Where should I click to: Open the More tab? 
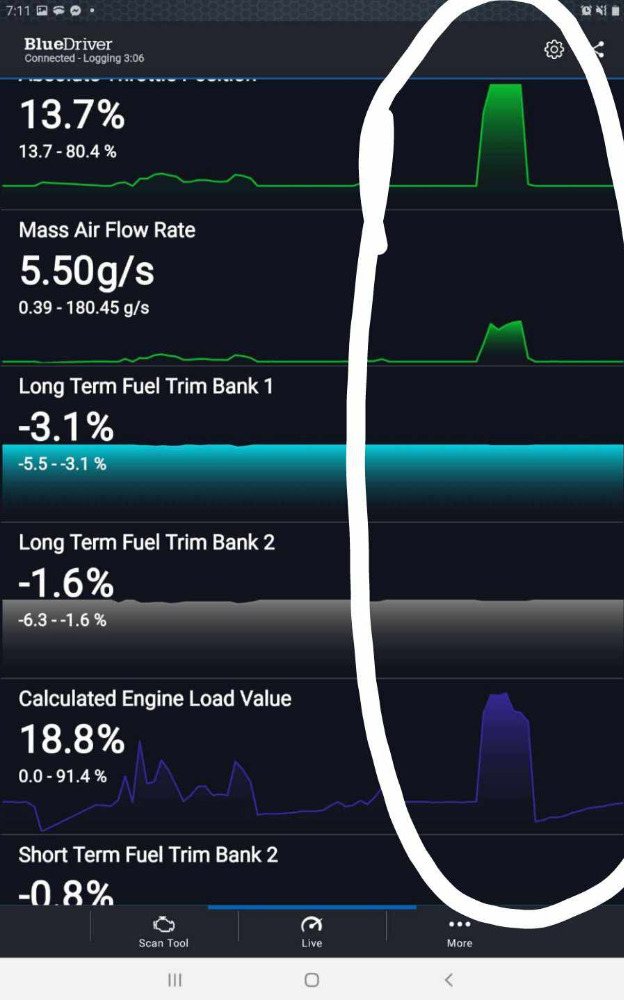(x=459, y=932)
